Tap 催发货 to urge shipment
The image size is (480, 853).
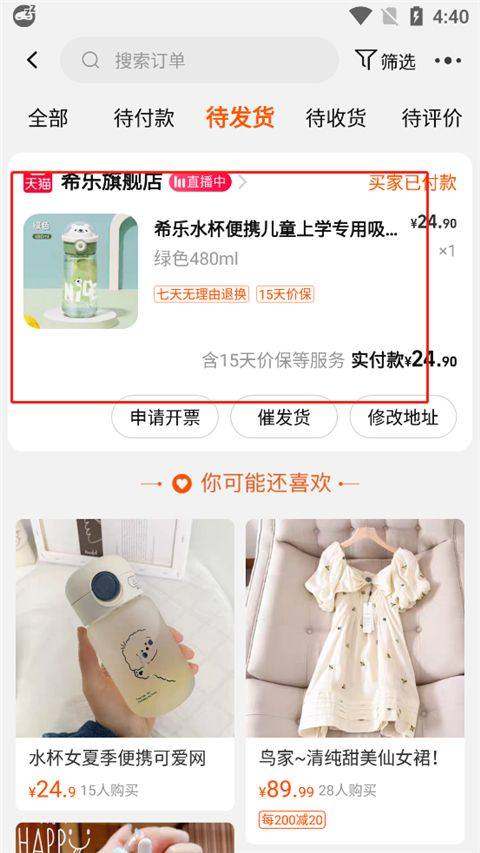coord(284,417)
